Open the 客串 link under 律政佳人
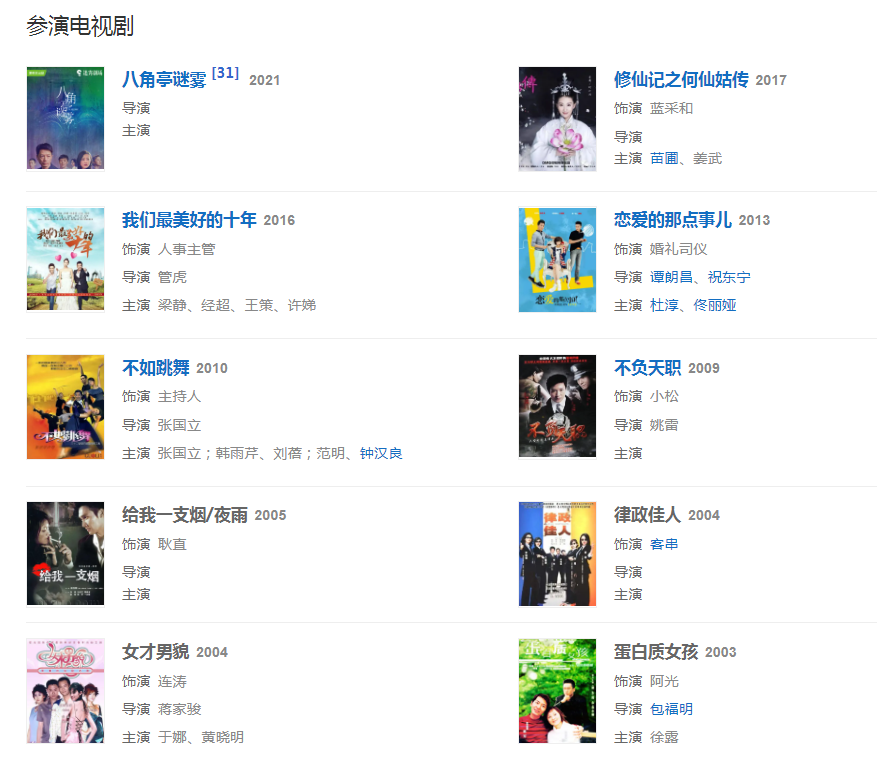This screenshot has width=877, height=761. click(664, 544)
